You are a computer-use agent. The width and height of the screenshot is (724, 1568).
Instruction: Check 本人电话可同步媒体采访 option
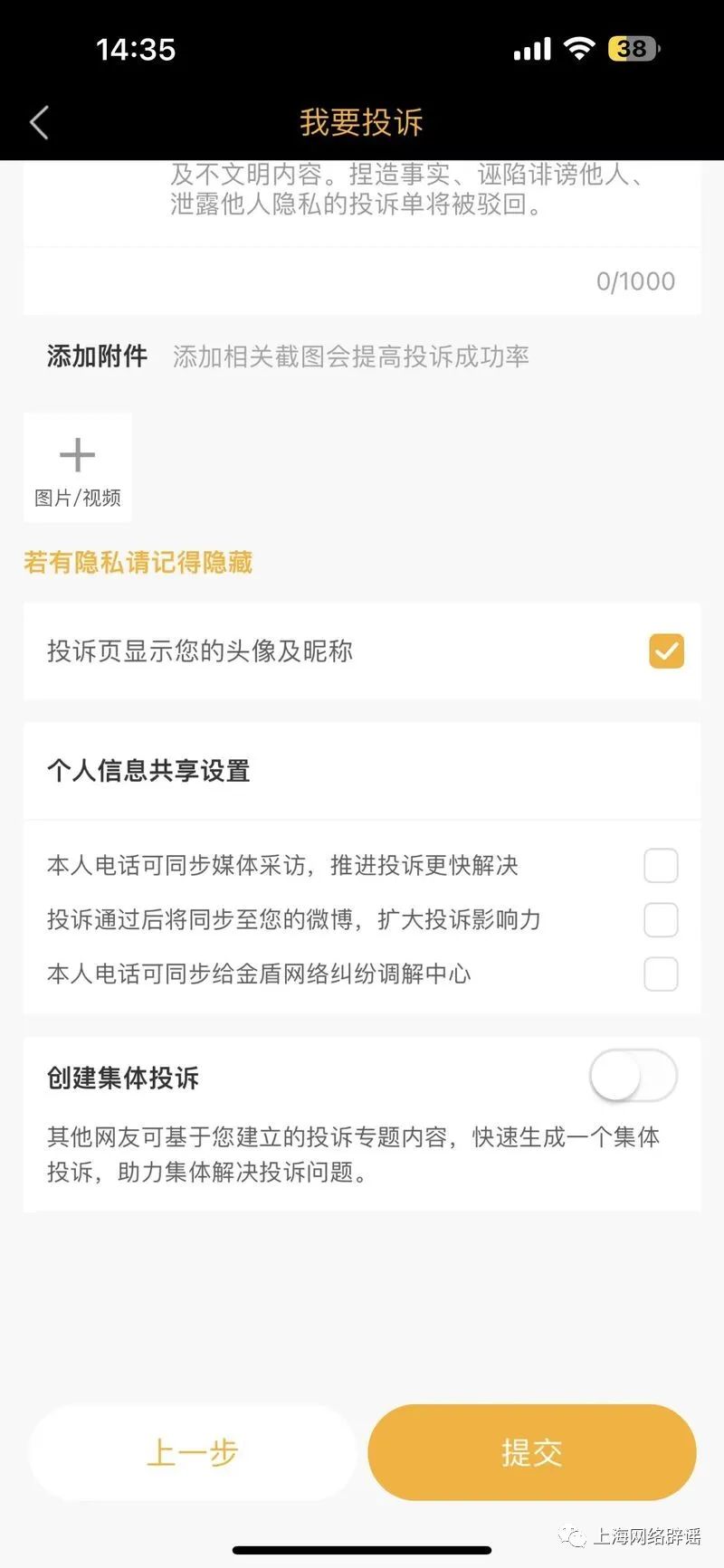(661, 865)
